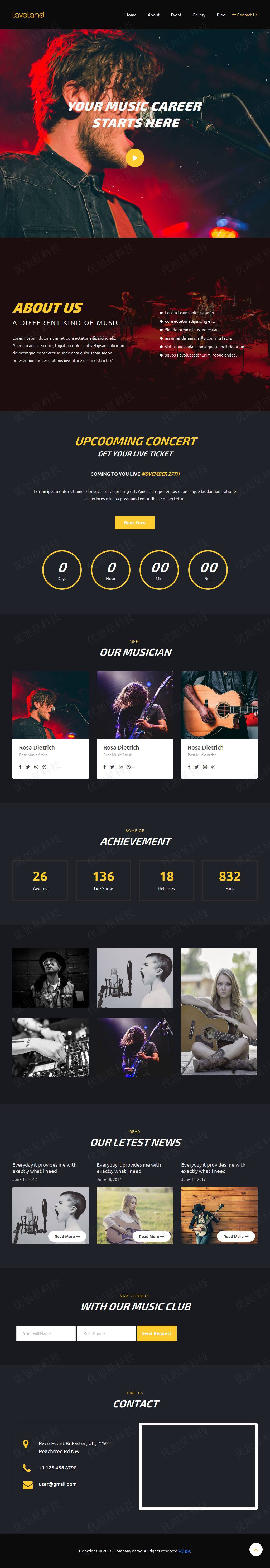Open the Event menu item
This screenshot has height=1568, width=270.
[176, 15]
